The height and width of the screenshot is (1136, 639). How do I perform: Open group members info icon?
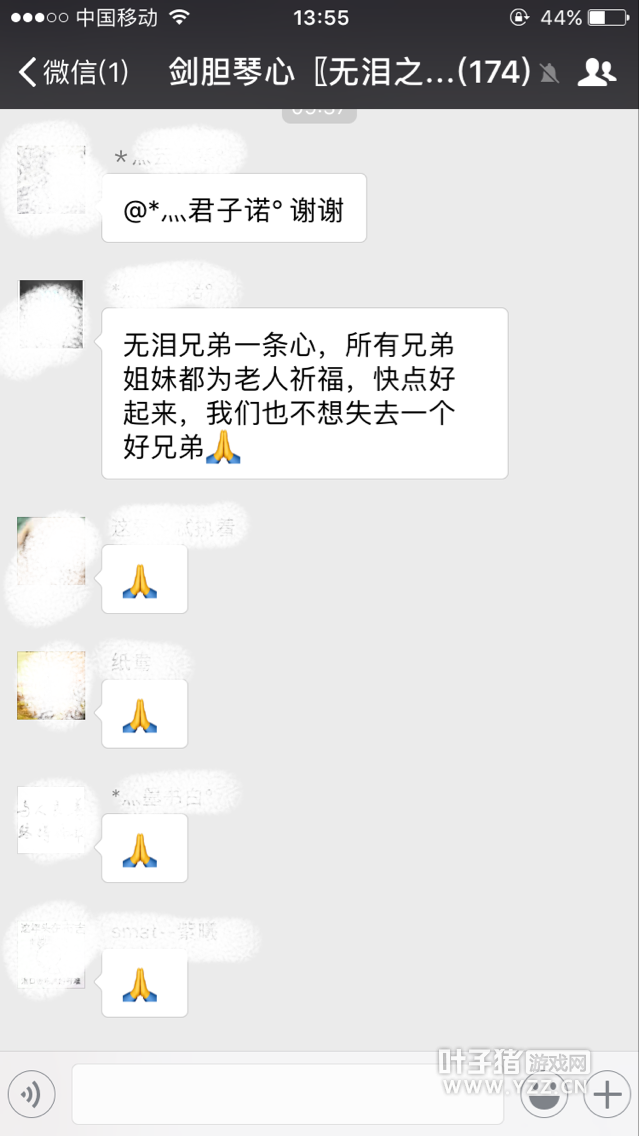[597, 72]
